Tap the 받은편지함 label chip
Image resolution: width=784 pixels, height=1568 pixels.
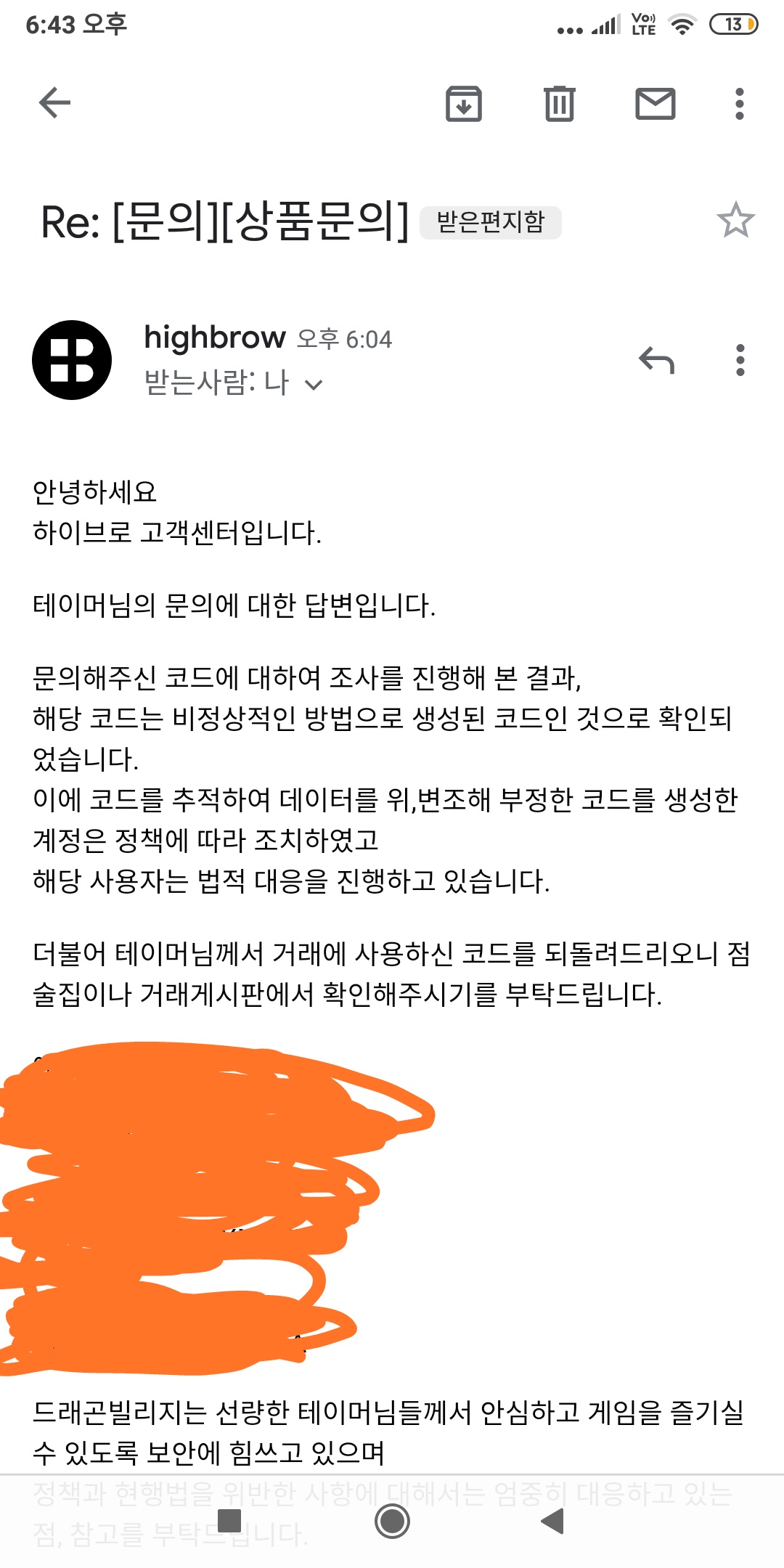(491, 222)
